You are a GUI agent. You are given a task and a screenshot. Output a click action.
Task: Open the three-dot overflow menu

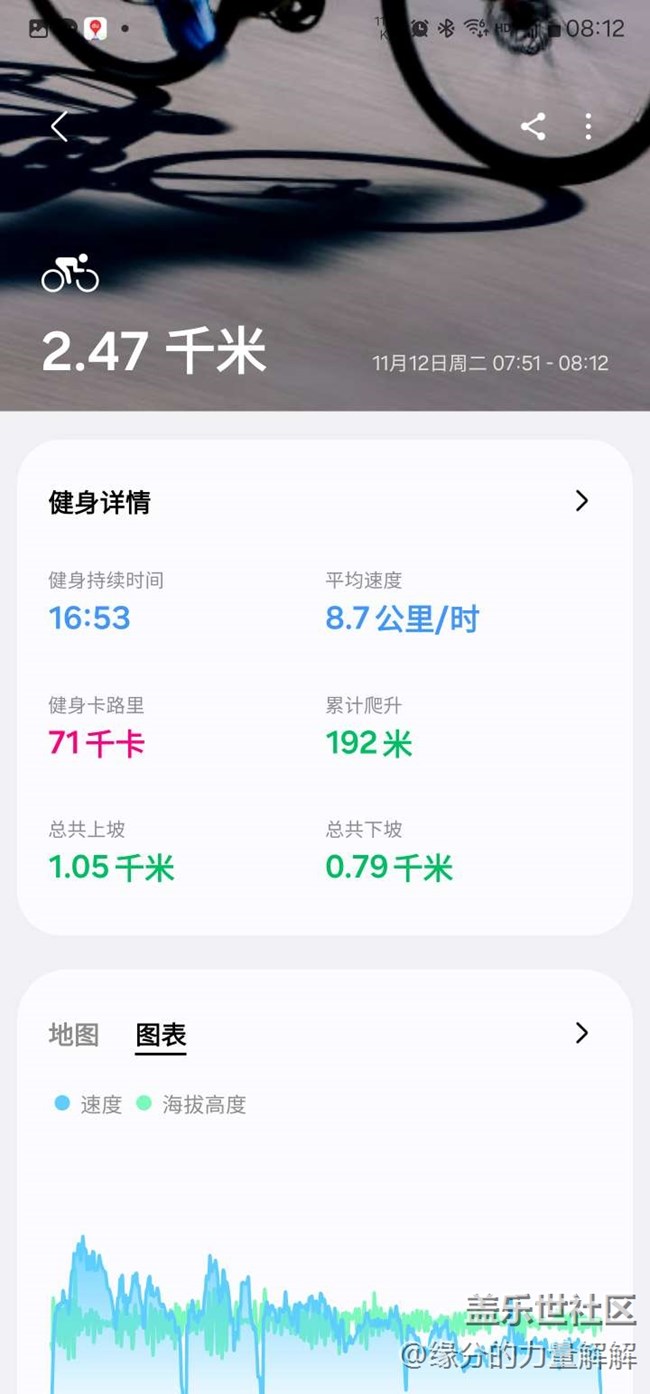588,126
